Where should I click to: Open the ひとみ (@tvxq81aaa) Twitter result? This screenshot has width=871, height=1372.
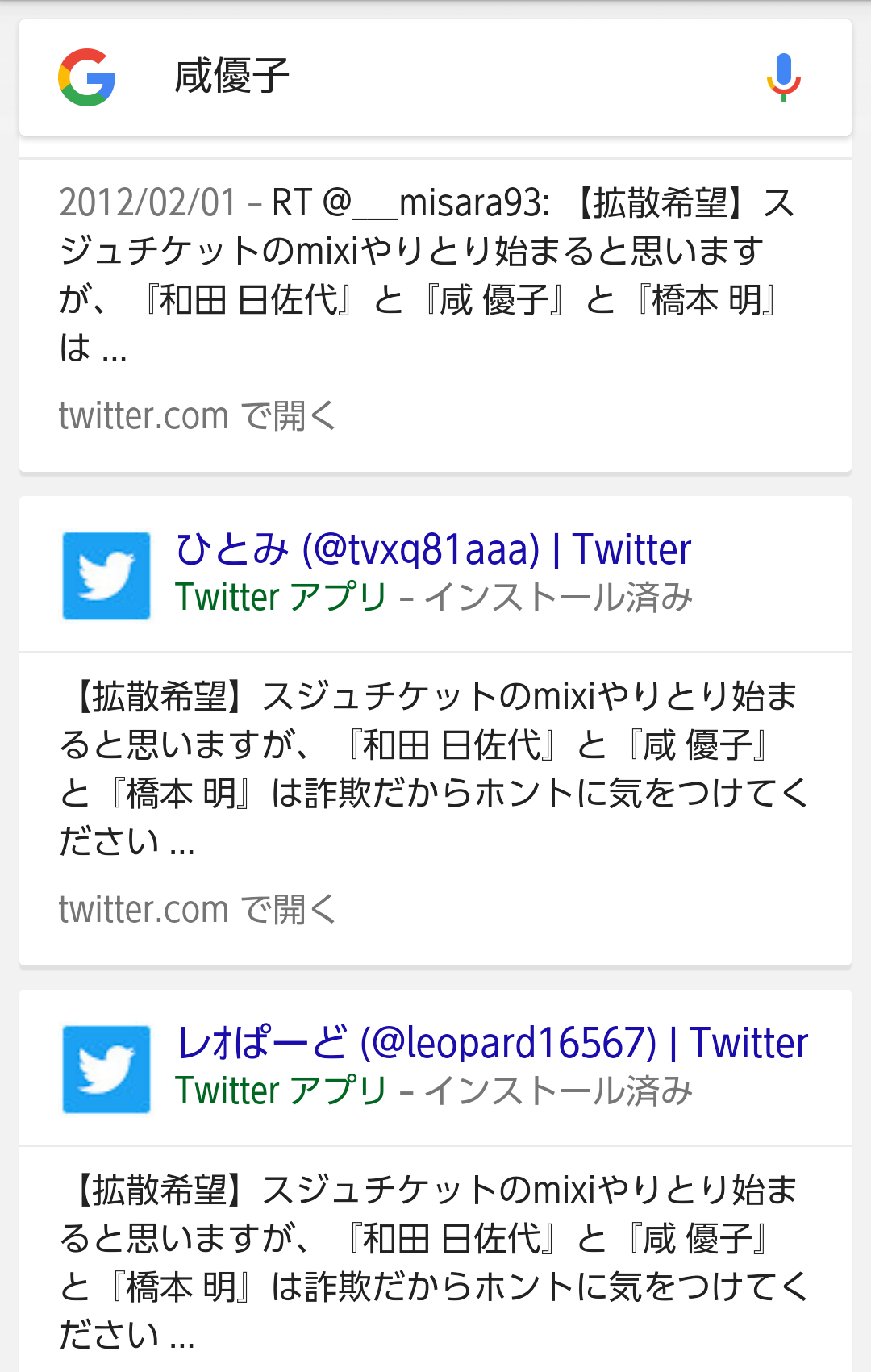tap(433, 550)
